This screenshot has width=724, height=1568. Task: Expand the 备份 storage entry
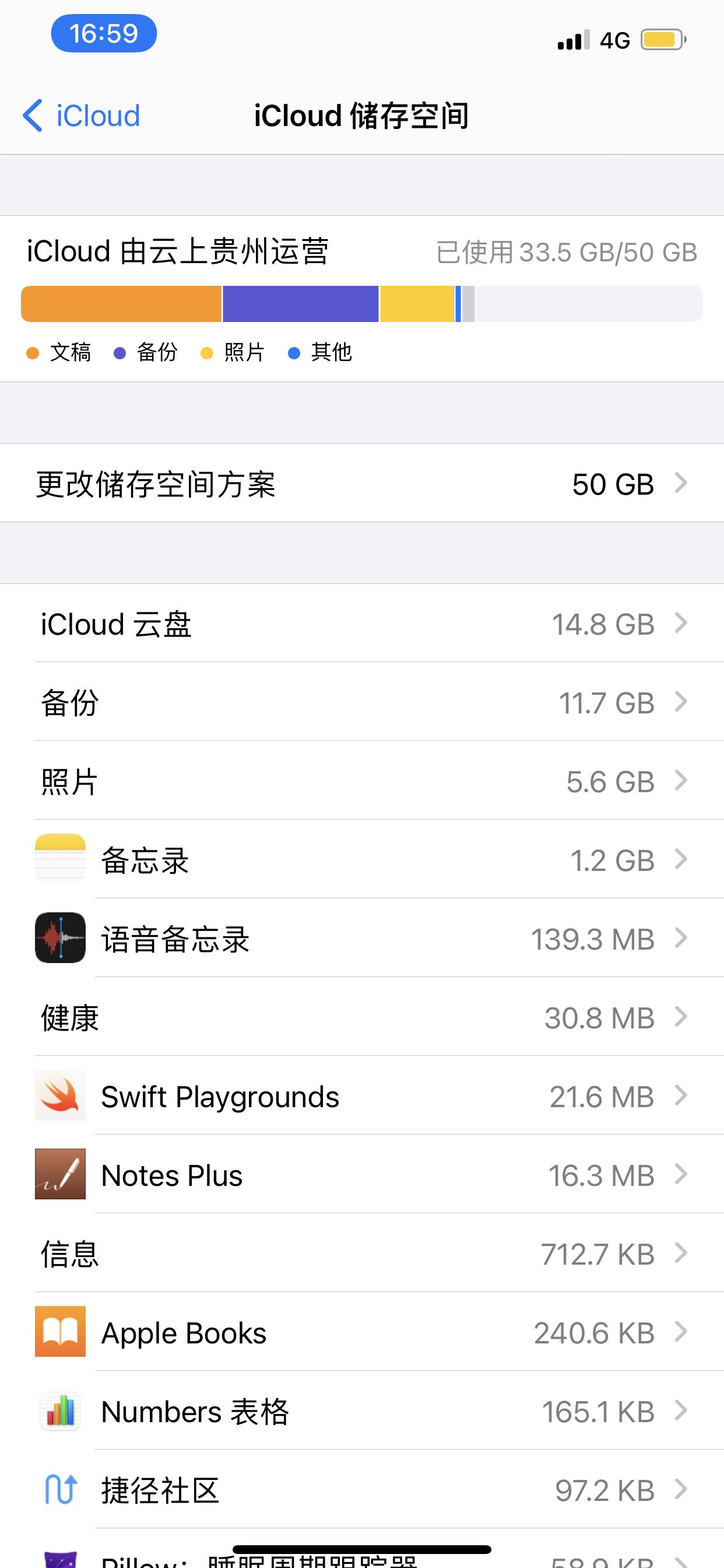coord(362,702)
